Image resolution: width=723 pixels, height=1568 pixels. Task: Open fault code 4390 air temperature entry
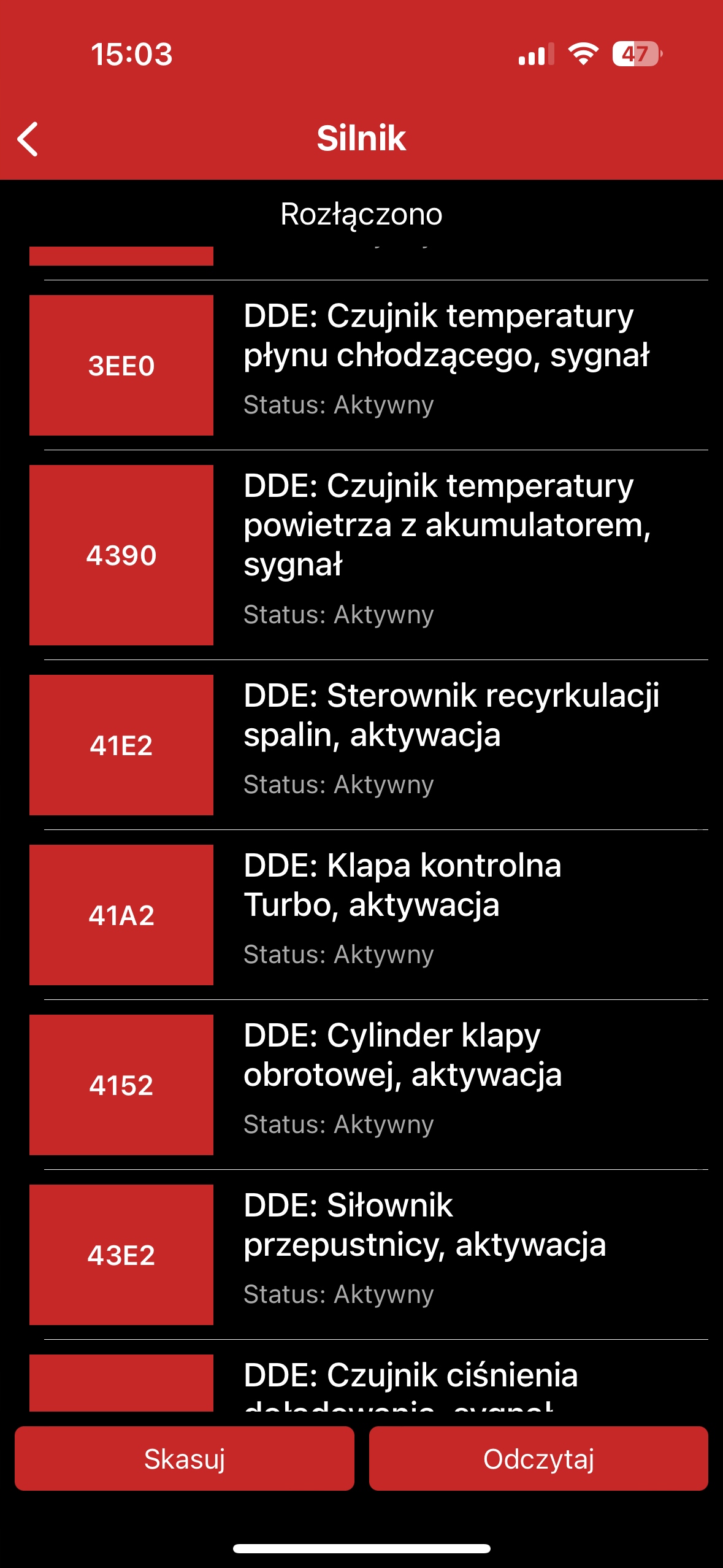368,555
